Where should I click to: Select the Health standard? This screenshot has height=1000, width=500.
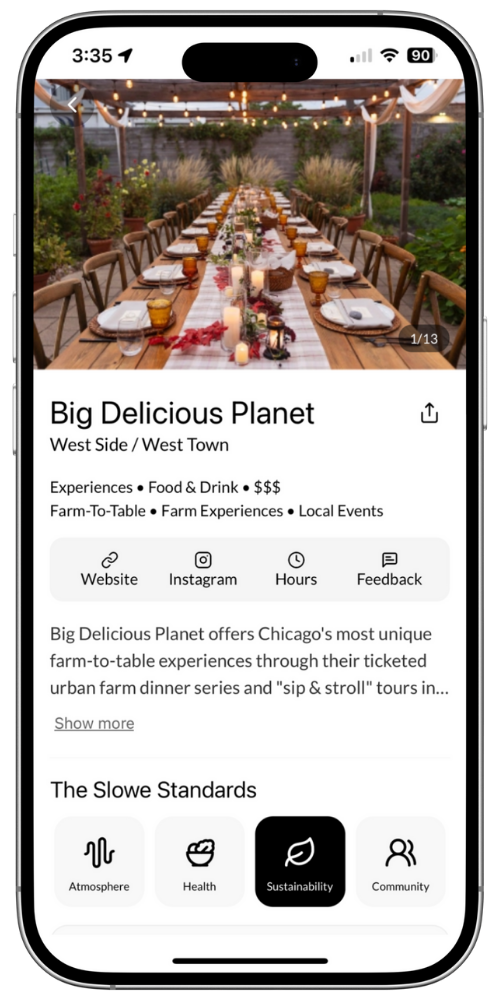[x=200, y=862]
